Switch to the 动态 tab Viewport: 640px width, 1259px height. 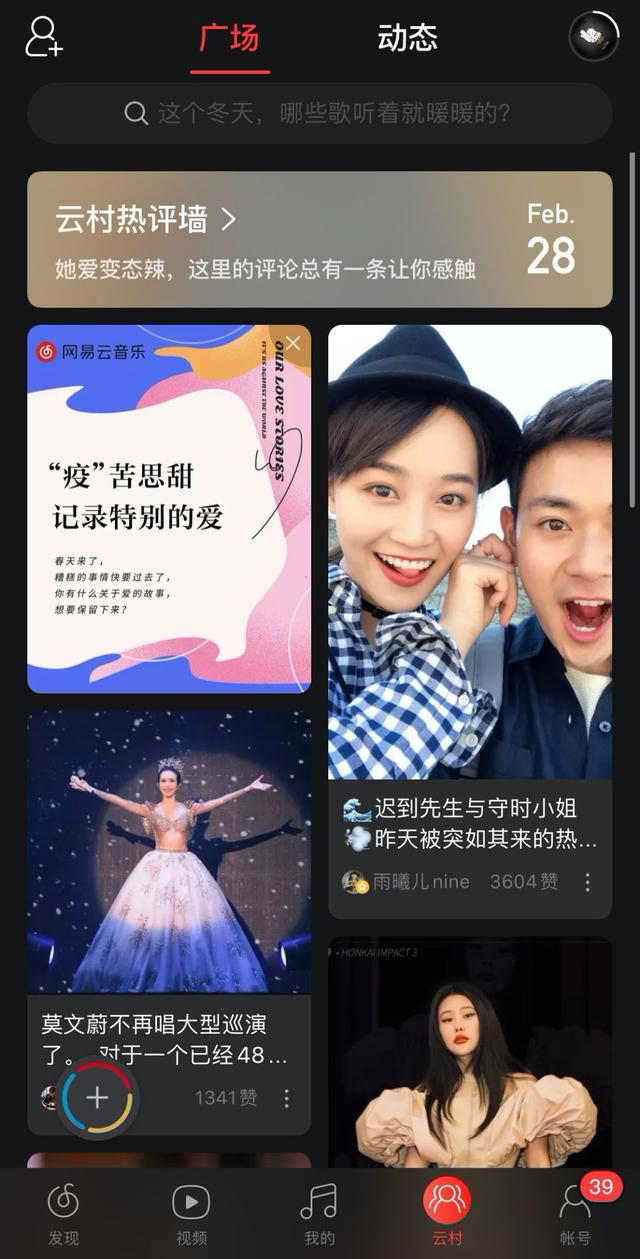(407, 38)
